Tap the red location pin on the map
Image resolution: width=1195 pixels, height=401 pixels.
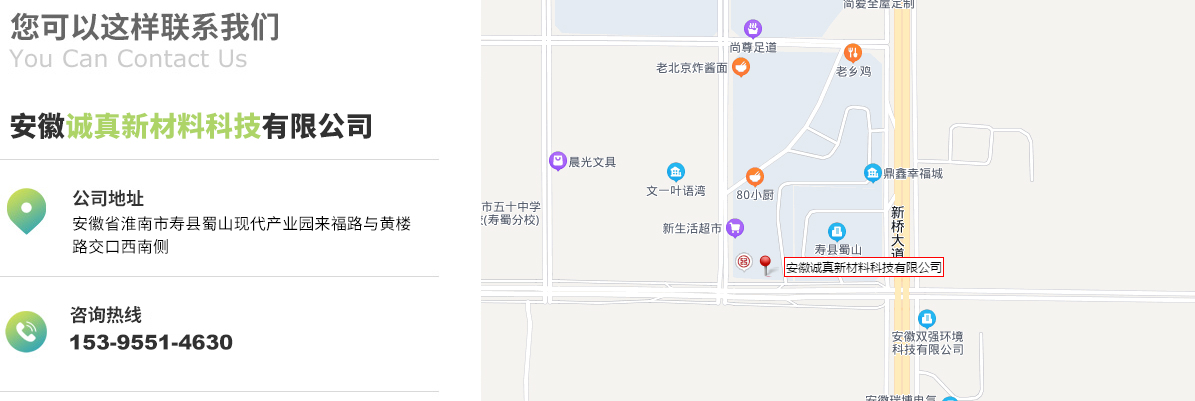766,264
